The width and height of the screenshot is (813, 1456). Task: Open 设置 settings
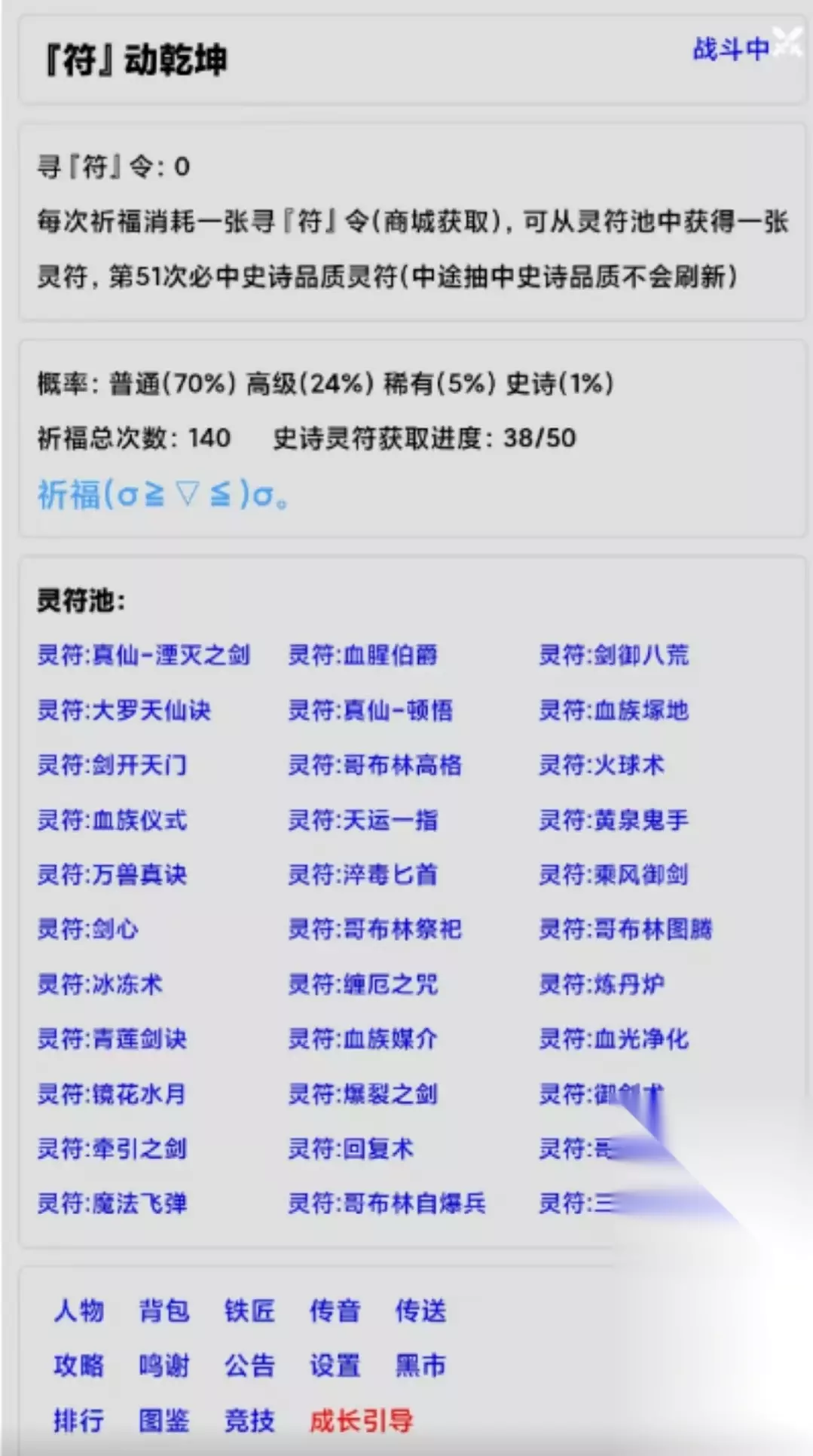[x=335, y=1366]
